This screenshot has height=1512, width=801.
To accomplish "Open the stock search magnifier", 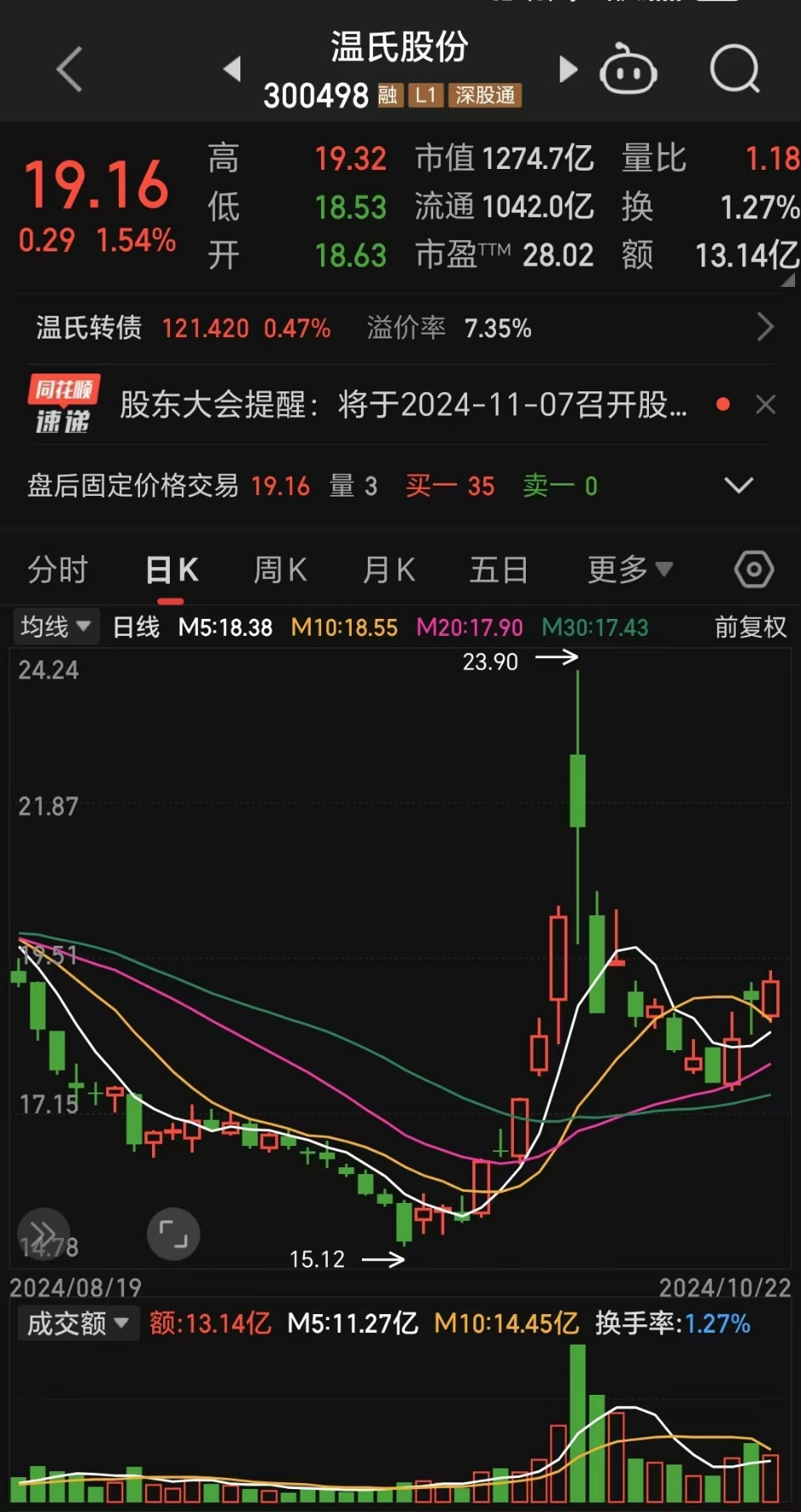I will click(734, 70).
